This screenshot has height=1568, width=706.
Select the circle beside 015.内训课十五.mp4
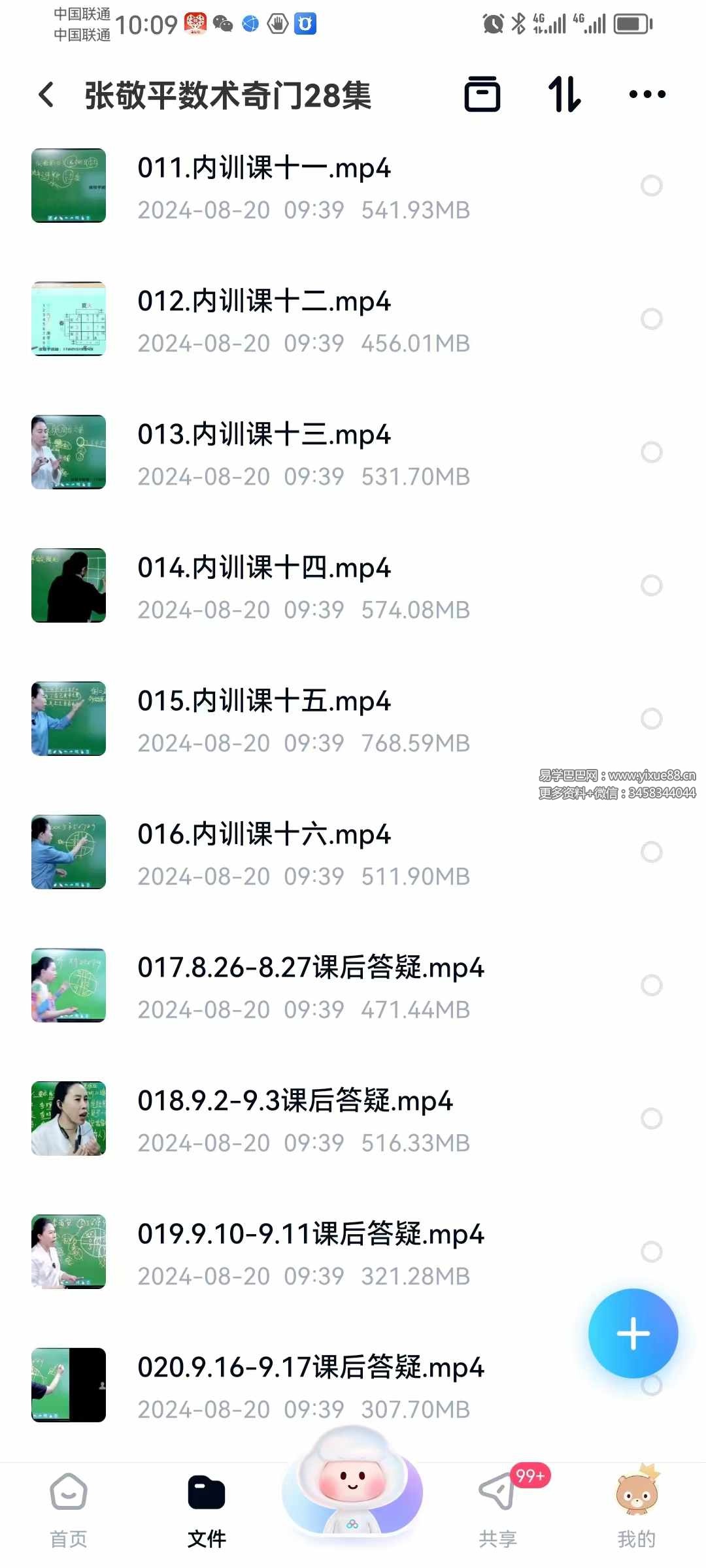(652, 719)
